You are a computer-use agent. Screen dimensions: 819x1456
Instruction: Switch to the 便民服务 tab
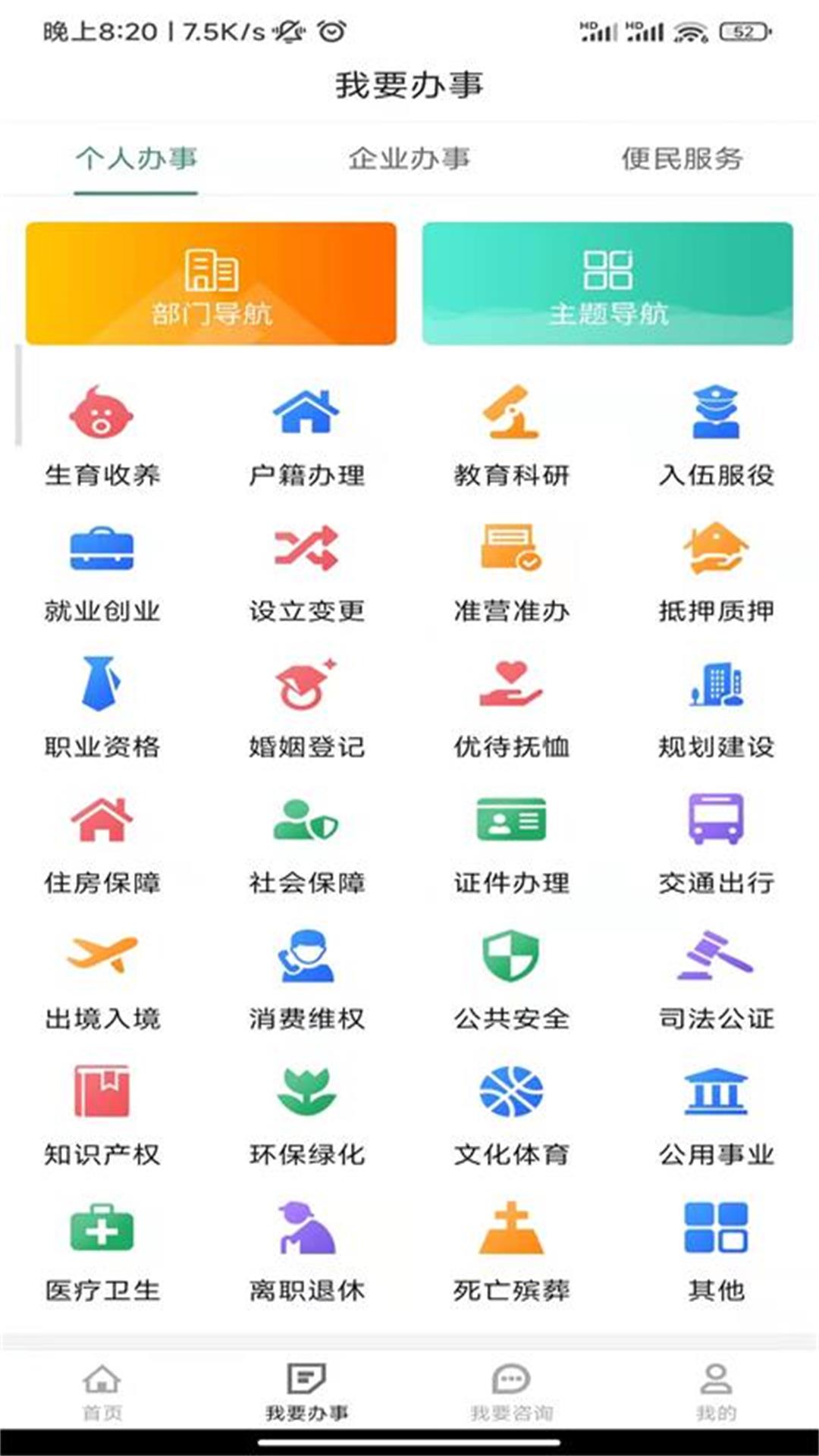pos(682,158)
